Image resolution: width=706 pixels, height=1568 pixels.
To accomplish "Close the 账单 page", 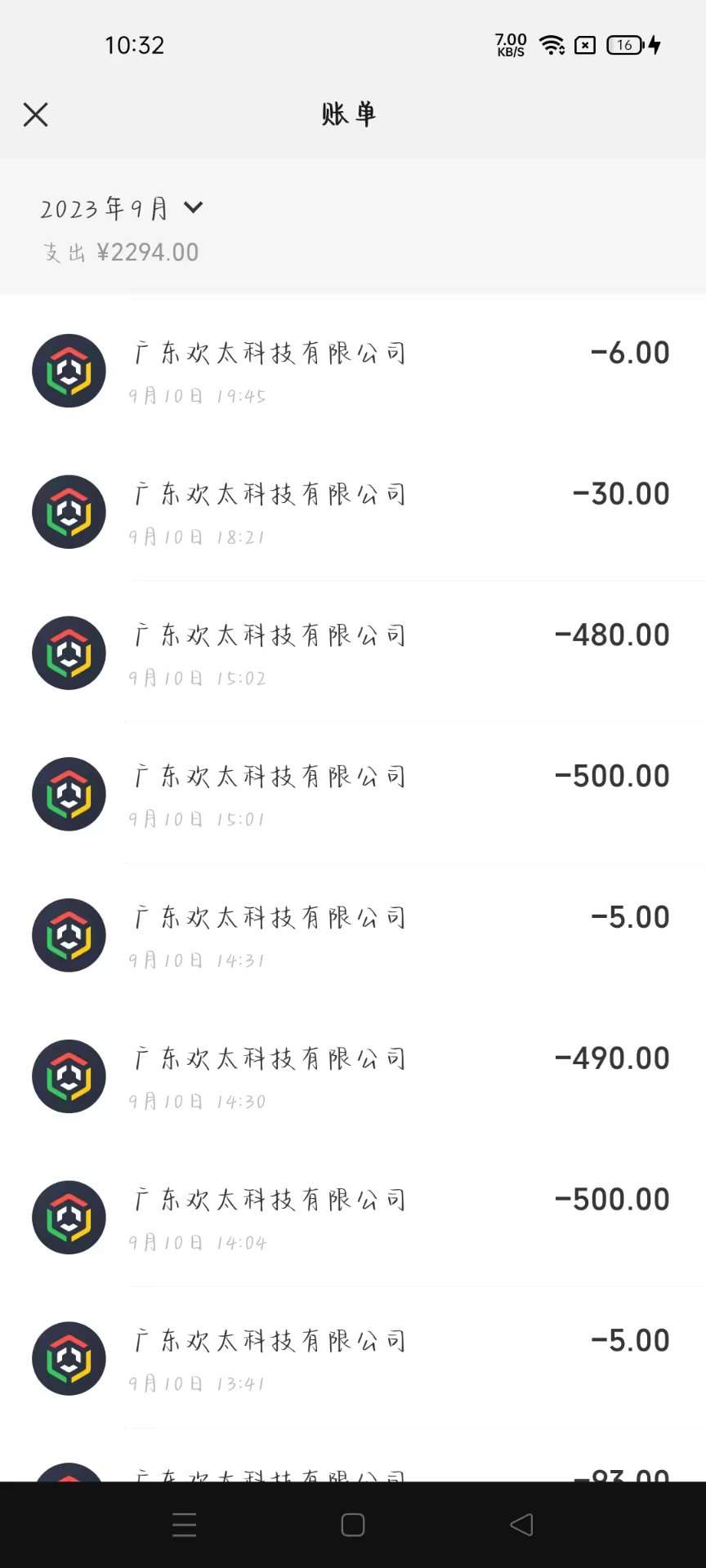I will (x=36, y=114).
